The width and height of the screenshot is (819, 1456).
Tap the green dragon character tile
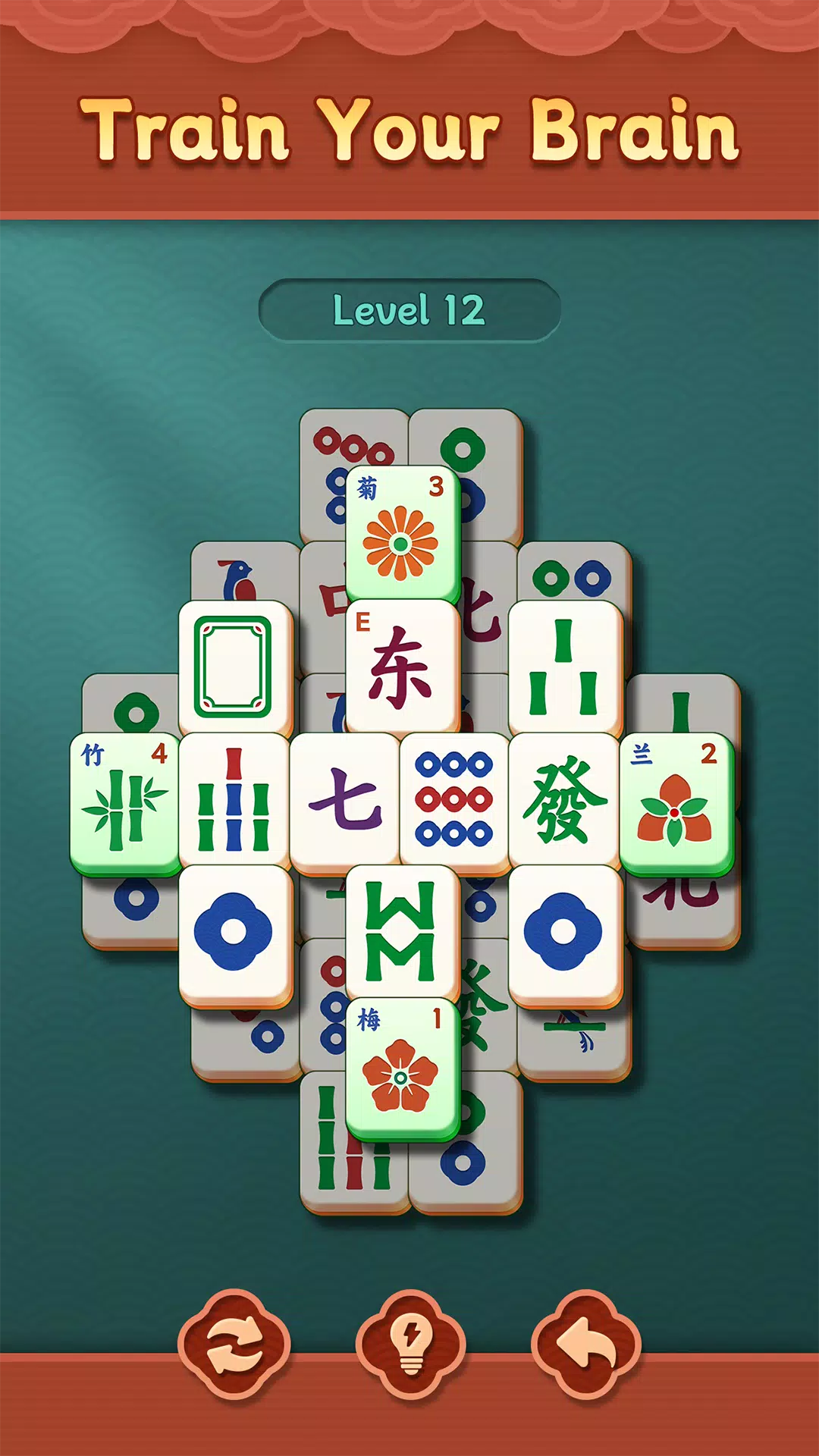564,800
